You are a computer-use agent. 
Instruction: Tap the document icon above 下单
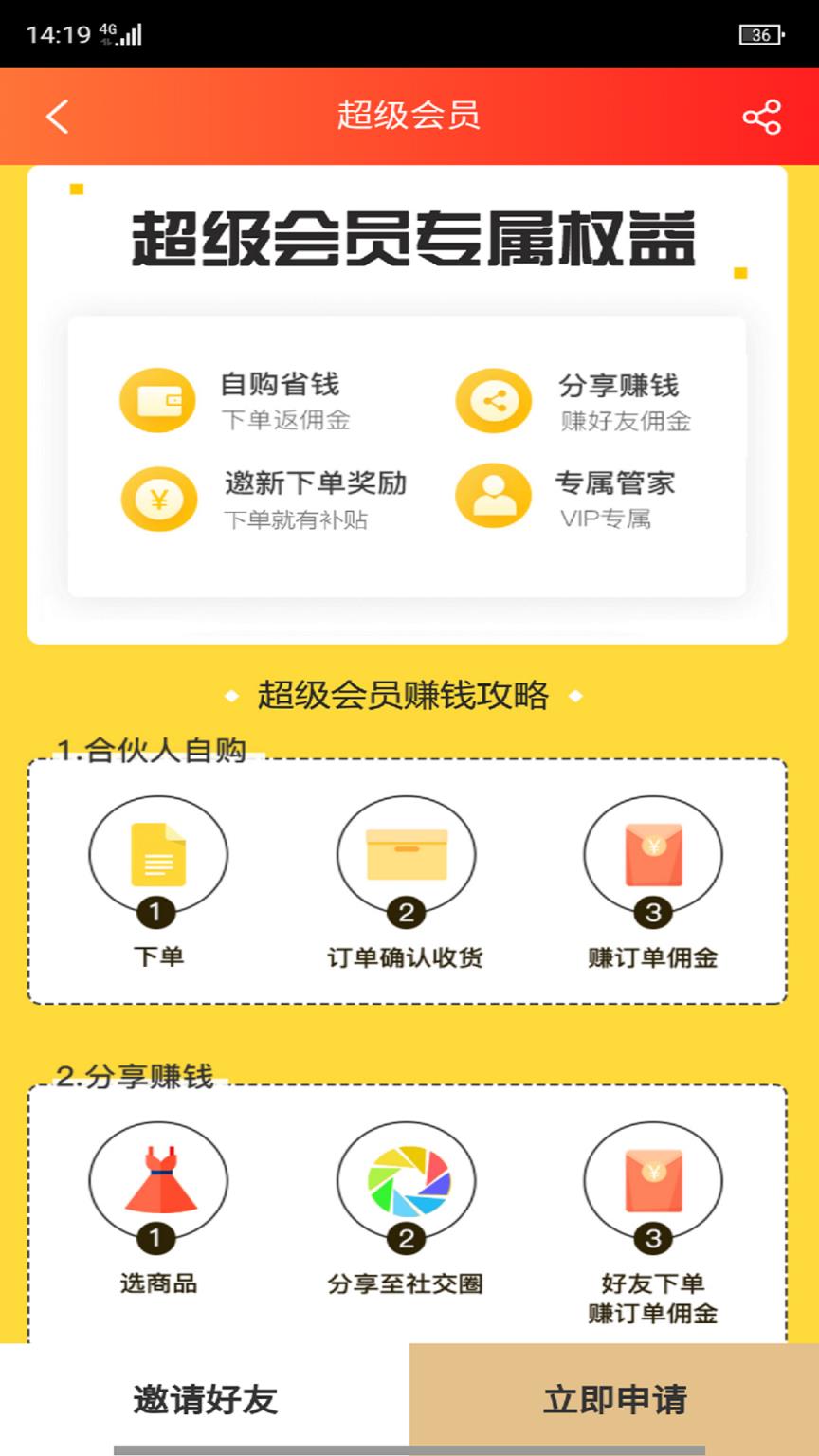point(157,851)
